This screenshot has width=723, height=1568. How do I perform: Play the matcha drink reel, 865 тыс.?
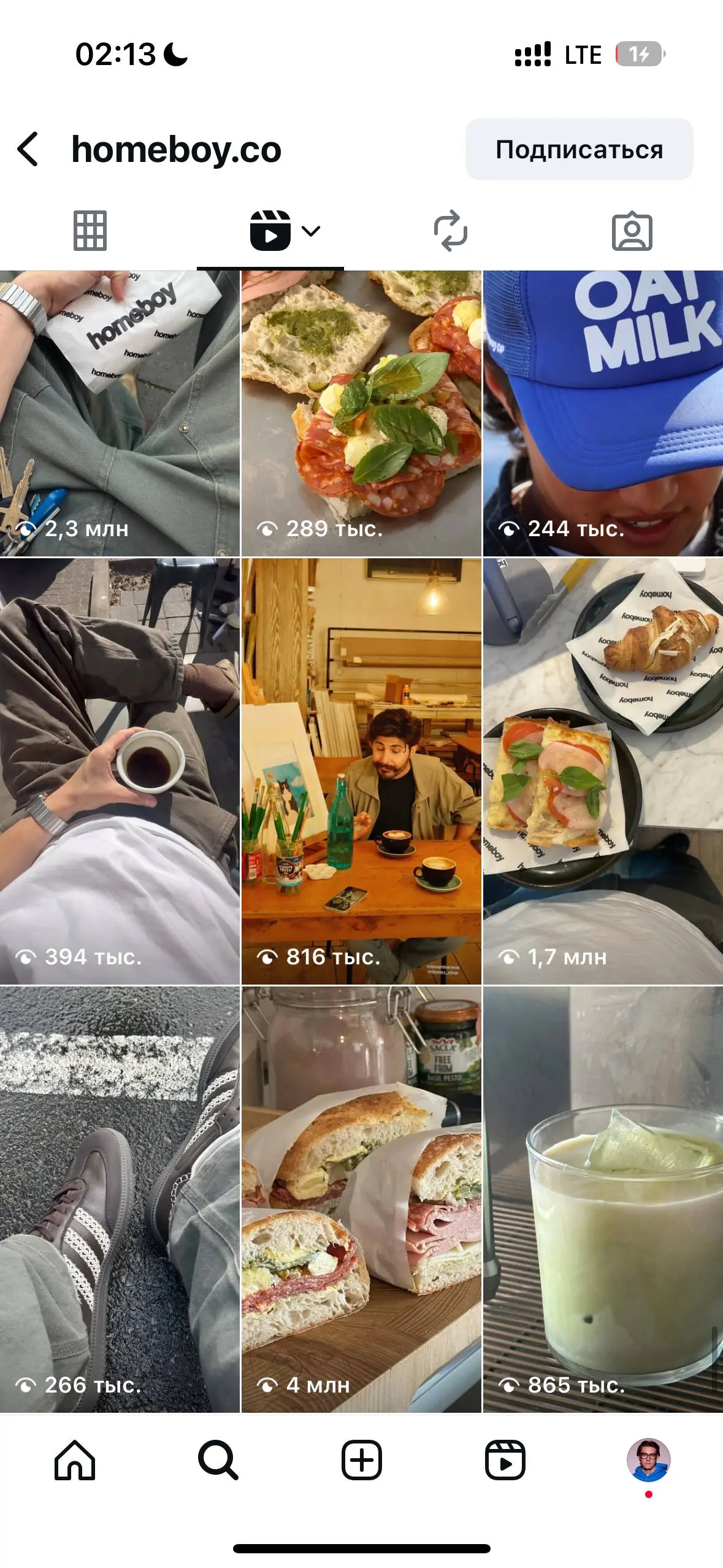point(603,1199)
